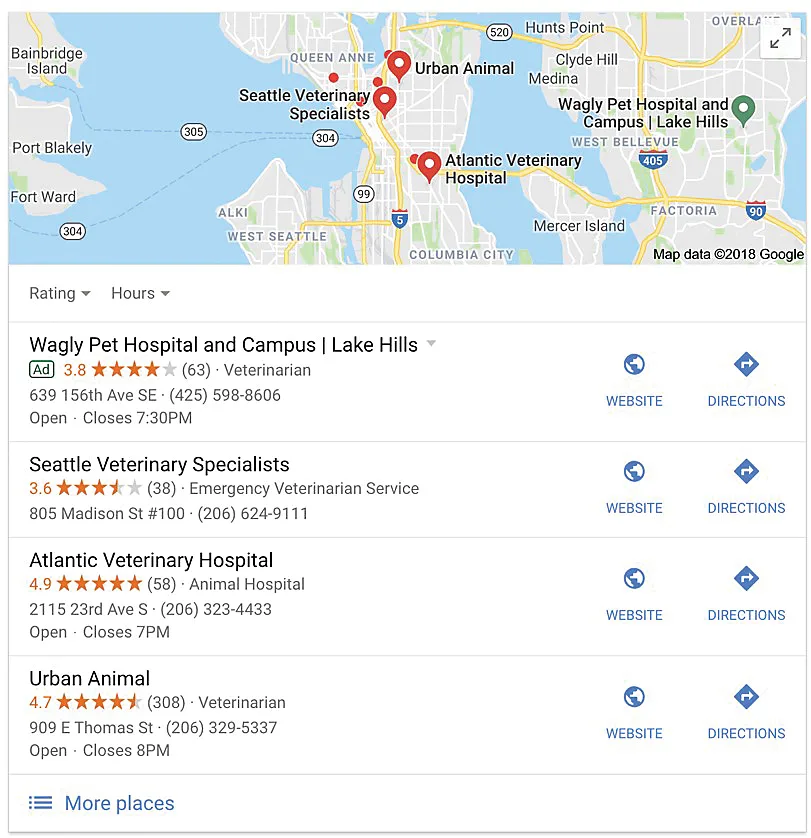Visit the Urban Animal website
This screenshot has height=838, width=811.
tap(634, 711)
